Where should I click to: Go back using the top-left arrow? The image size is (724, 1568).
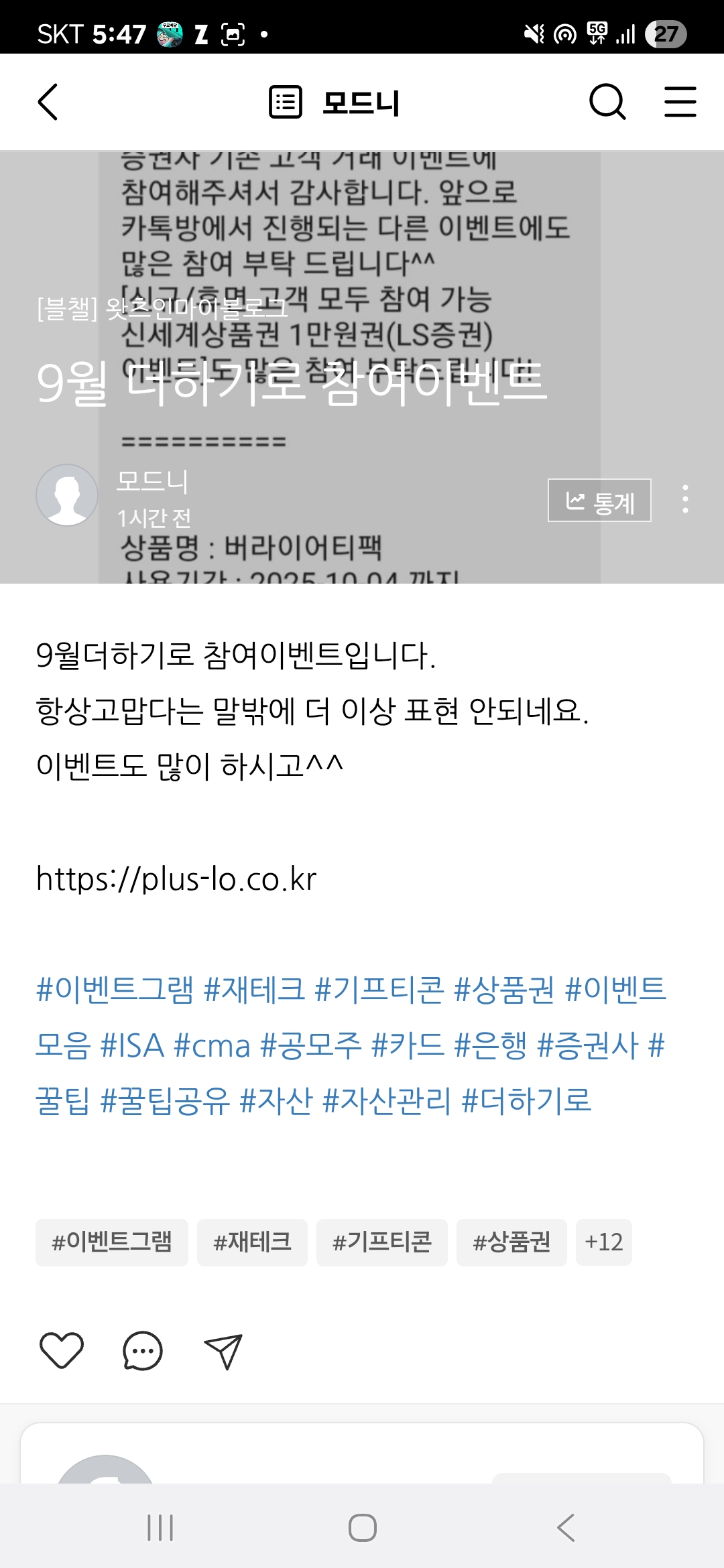pos(48,103)
